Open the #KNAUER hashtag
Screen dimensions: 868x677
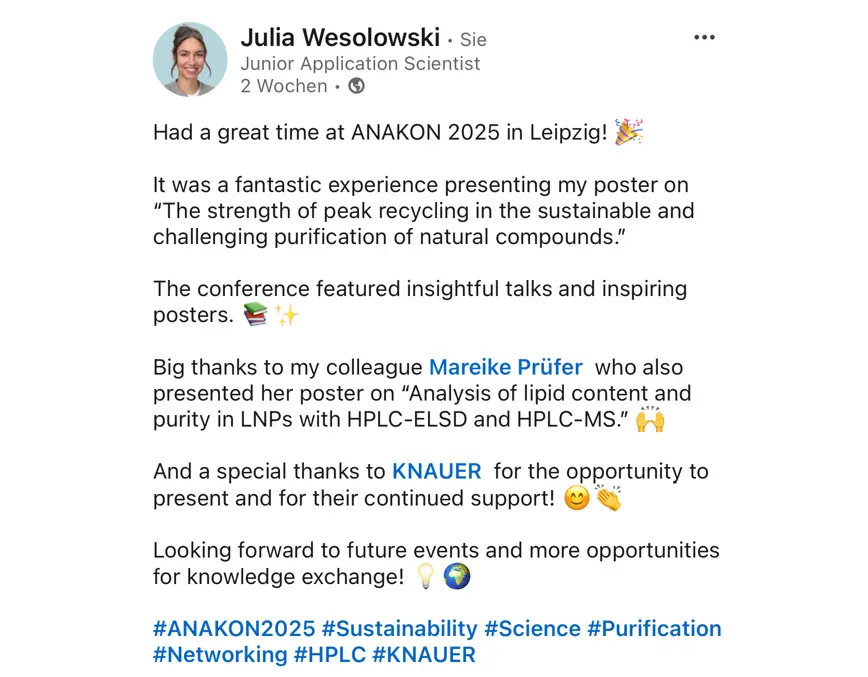pyautogui.click(x=424, y=655)
